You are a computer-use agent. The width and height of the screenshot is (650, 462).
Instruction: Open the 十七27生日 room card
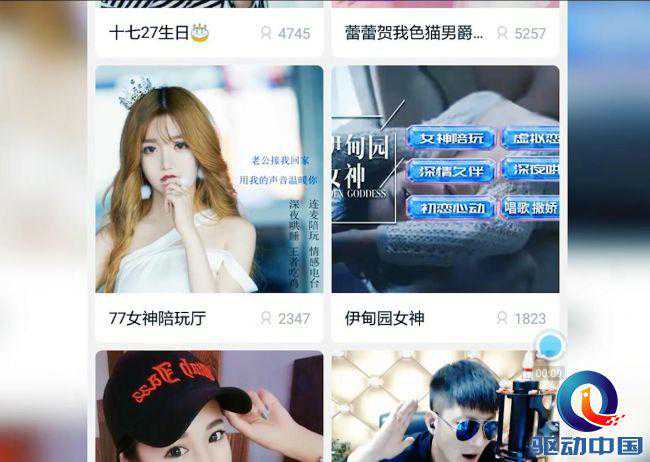208,32
